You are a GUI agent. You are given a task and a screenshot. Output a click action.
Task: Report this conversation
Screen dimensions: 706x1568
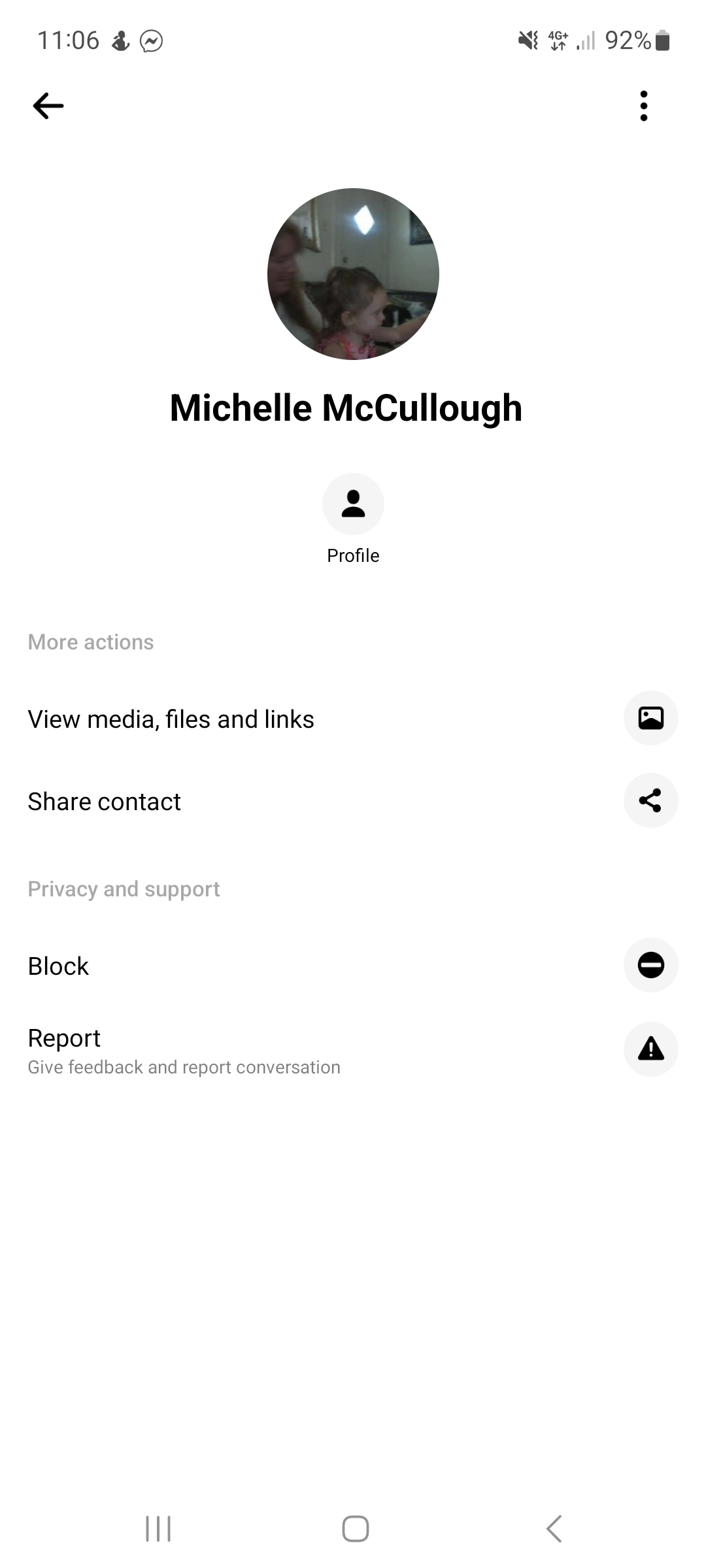point(353,1050)
